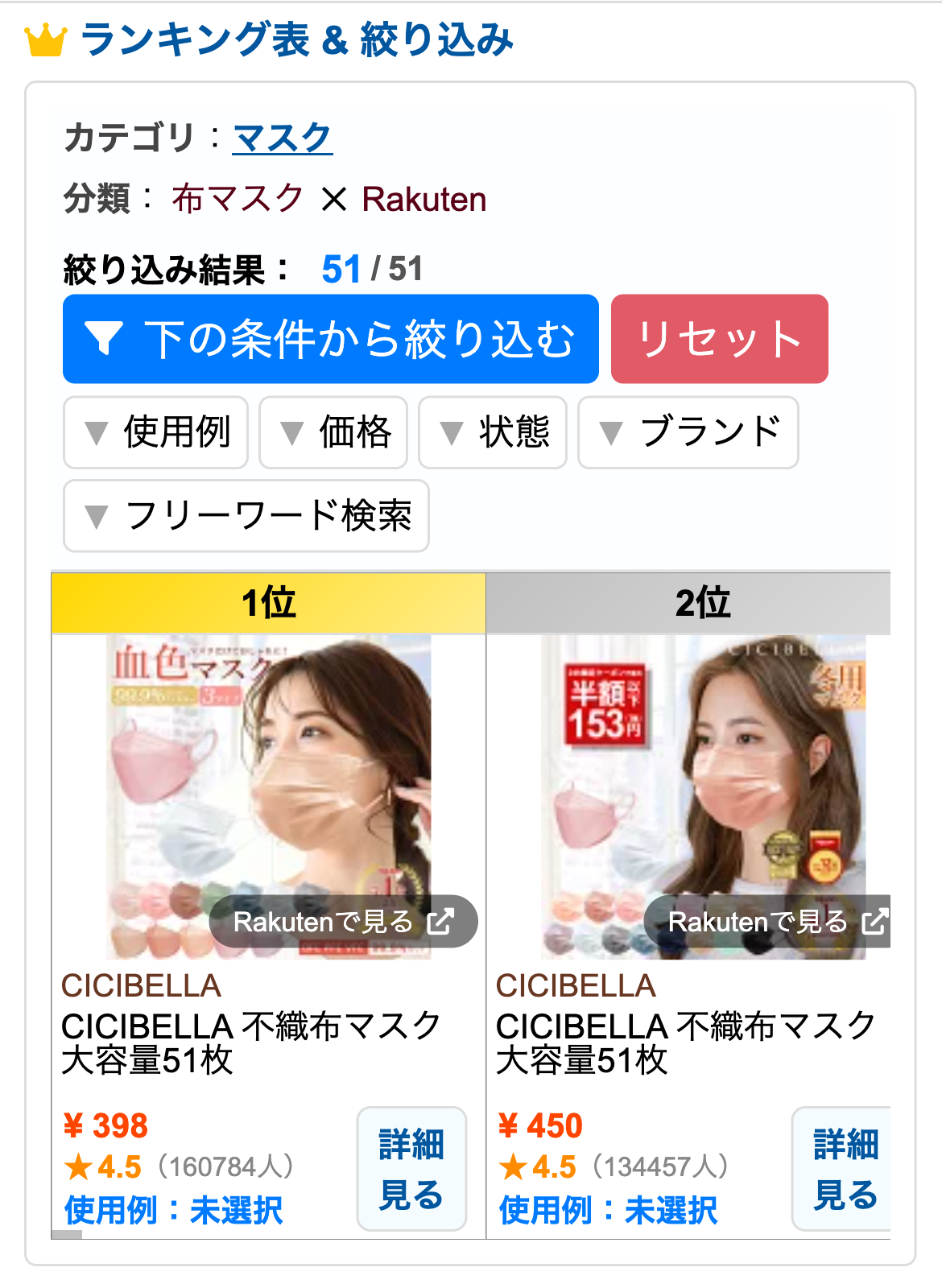942x1288 pixels.
Task: Expand the 価格 filter
Action: tap(333, 432)
